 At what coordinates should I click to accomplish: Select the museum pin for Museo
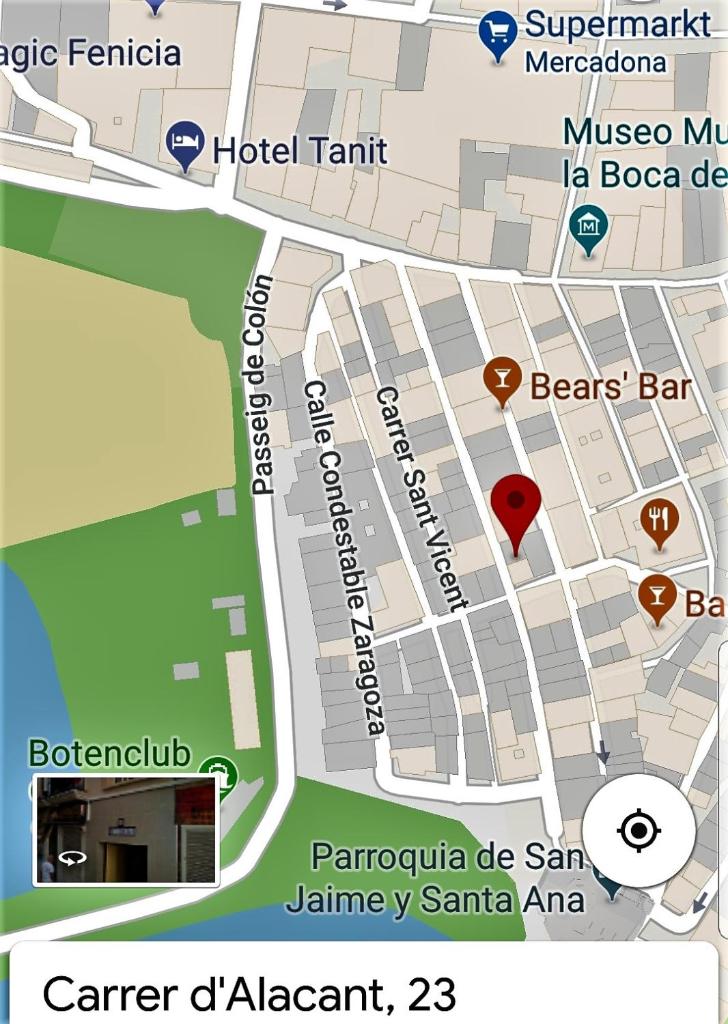[x=588, y=227]
